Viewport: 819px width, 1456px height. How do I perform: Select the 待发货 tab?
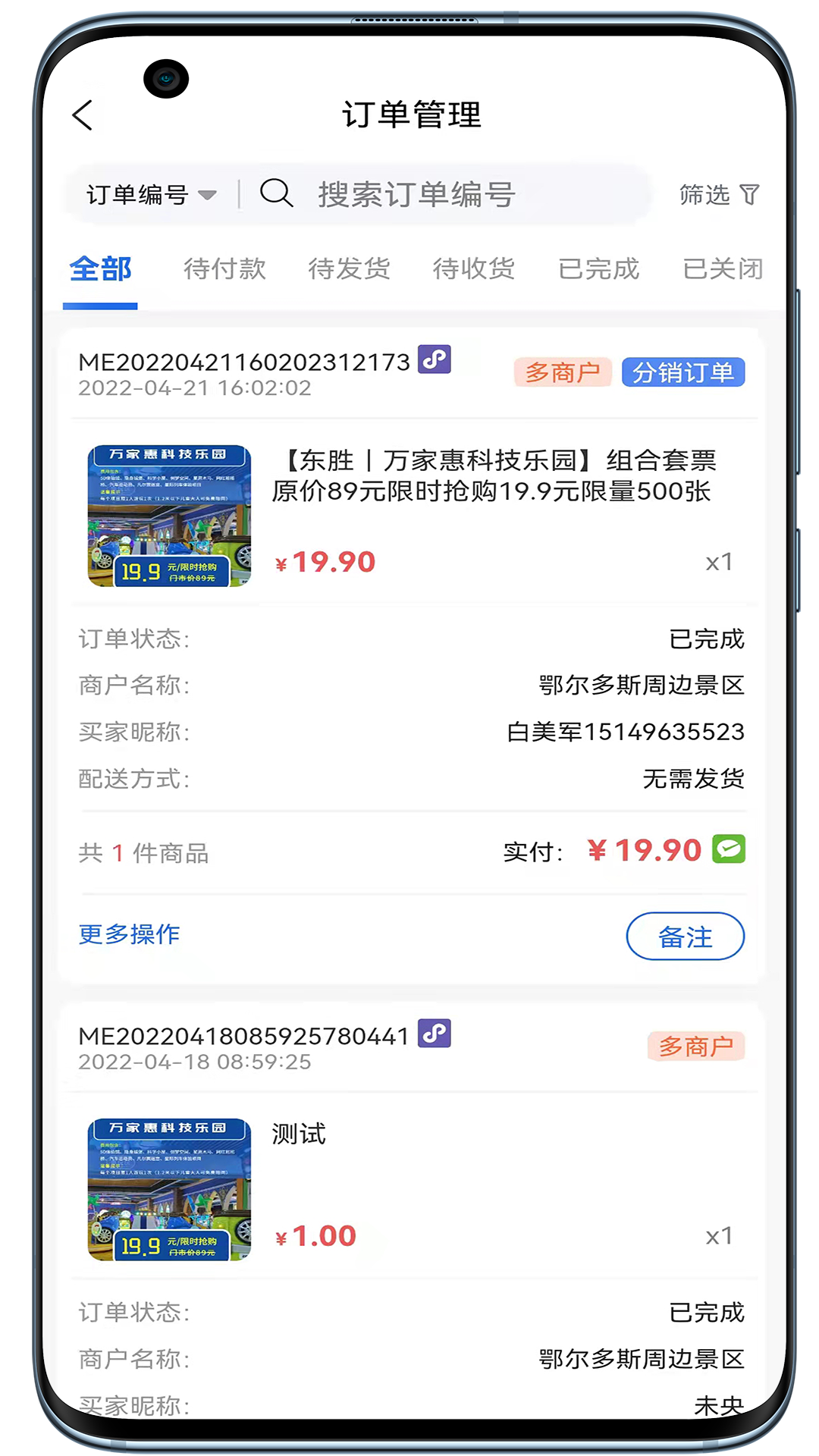click(x=349, y=268)
